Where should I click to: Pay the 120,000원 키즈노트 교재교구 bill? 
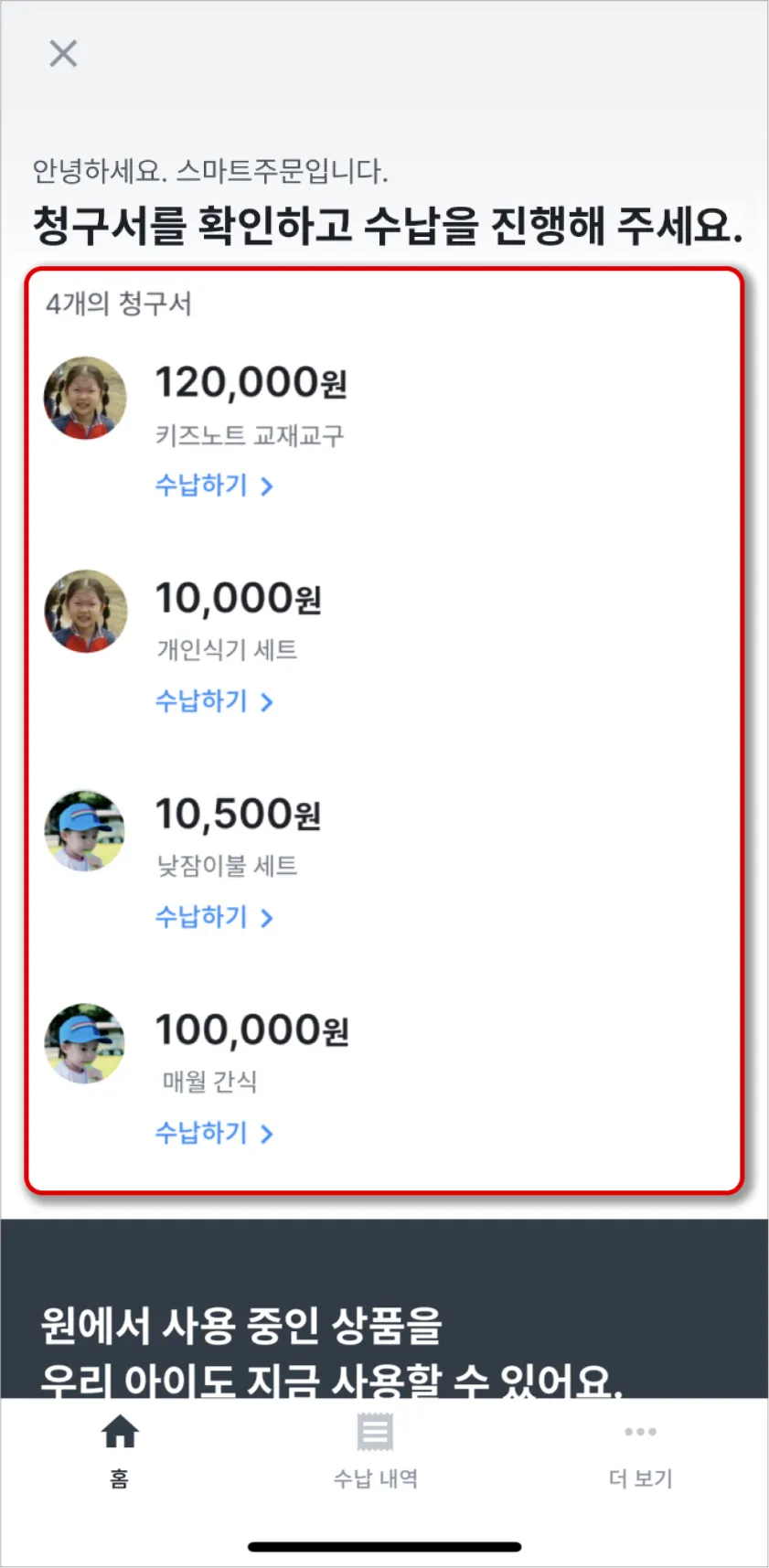[x=214, y=485]
